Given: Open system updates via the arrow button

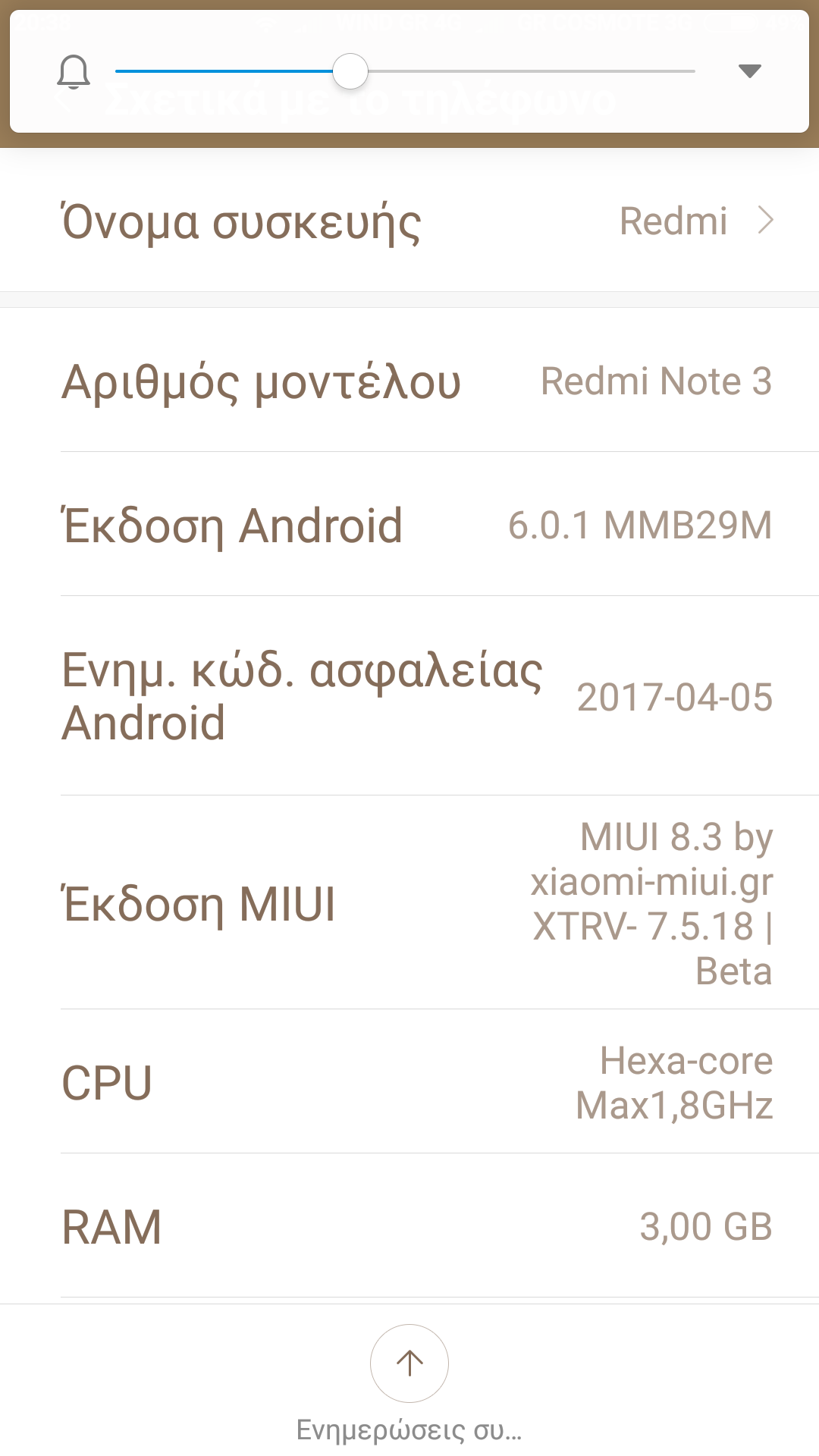Looking at the screenshot, I should pos(409,1363).
